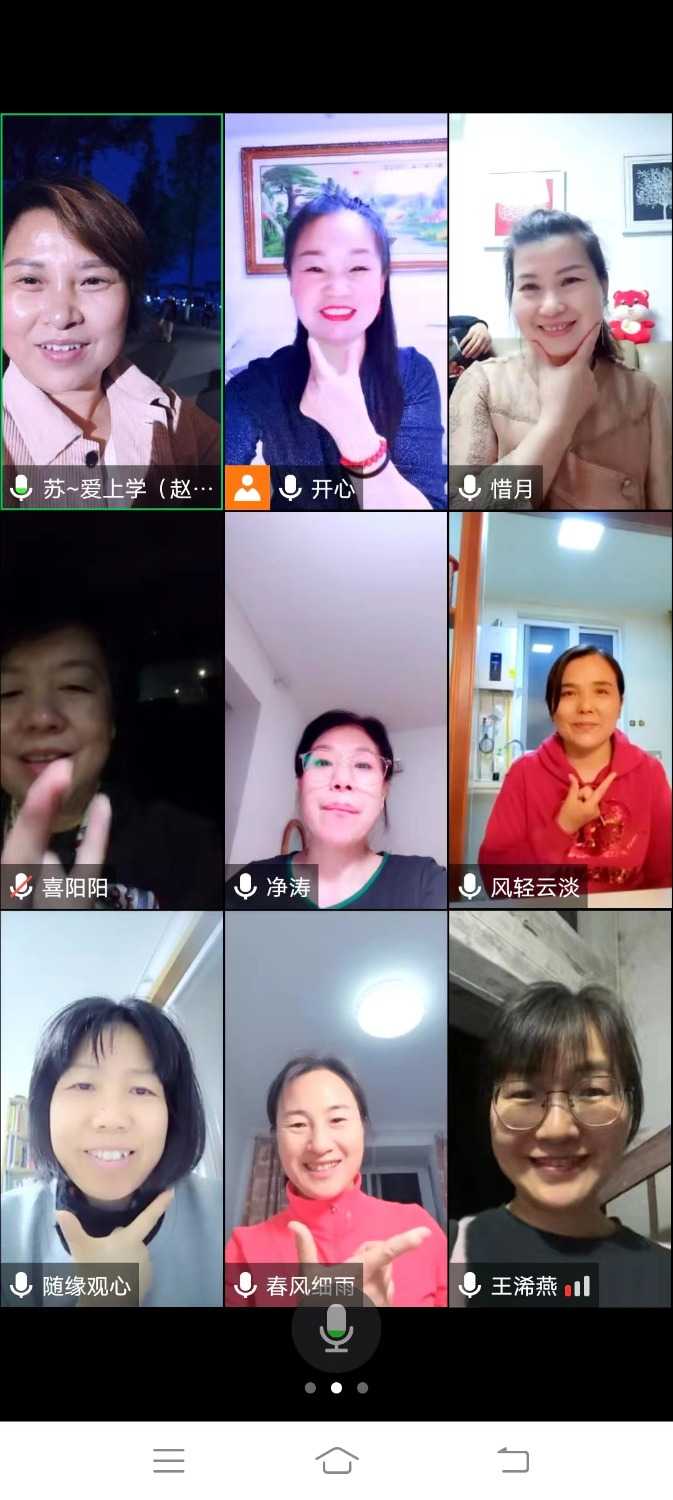Open the video tile labeled 开心
The width and height of the screenshot is (673, 1500).
pyautogui.click(x=336, y=311)
